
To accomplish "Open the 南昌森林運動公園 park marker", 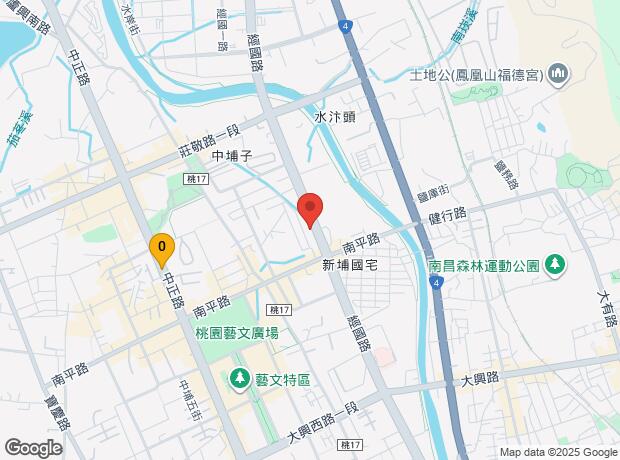I will 555,266.
